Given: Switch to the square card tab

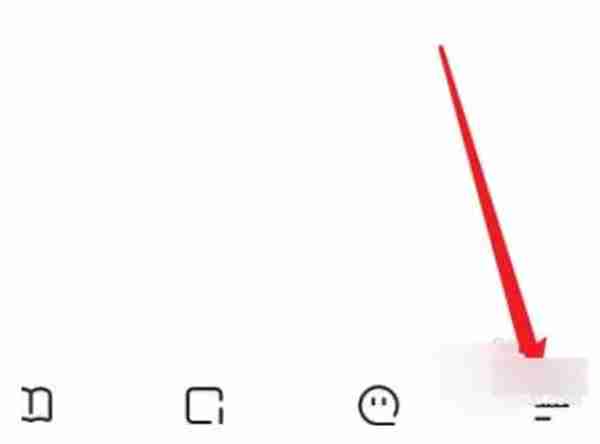Looking at the screenshot, I should pos(205,406).
